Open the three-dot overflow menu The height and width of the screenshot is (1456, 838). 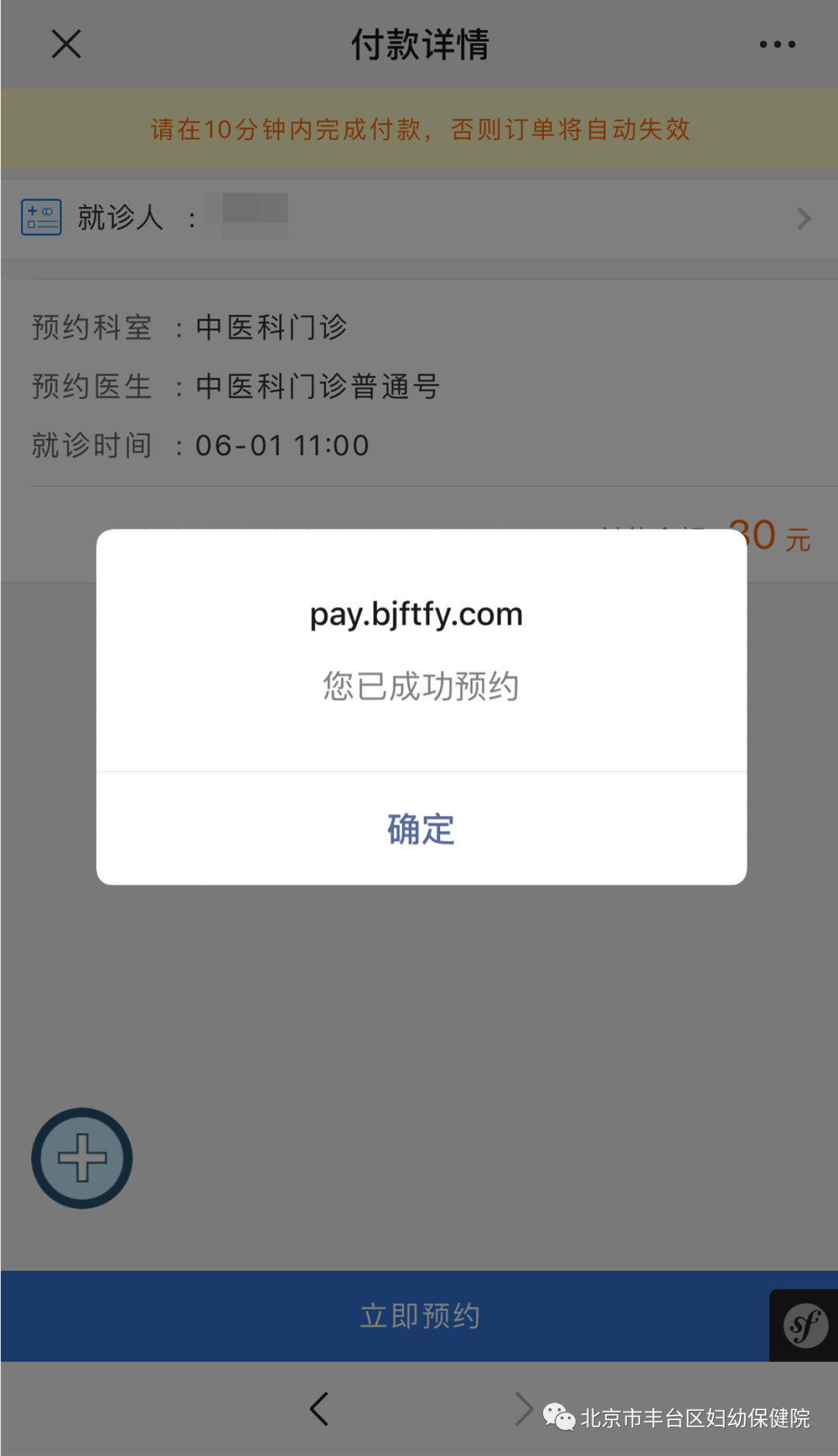[x=777, y=44]
